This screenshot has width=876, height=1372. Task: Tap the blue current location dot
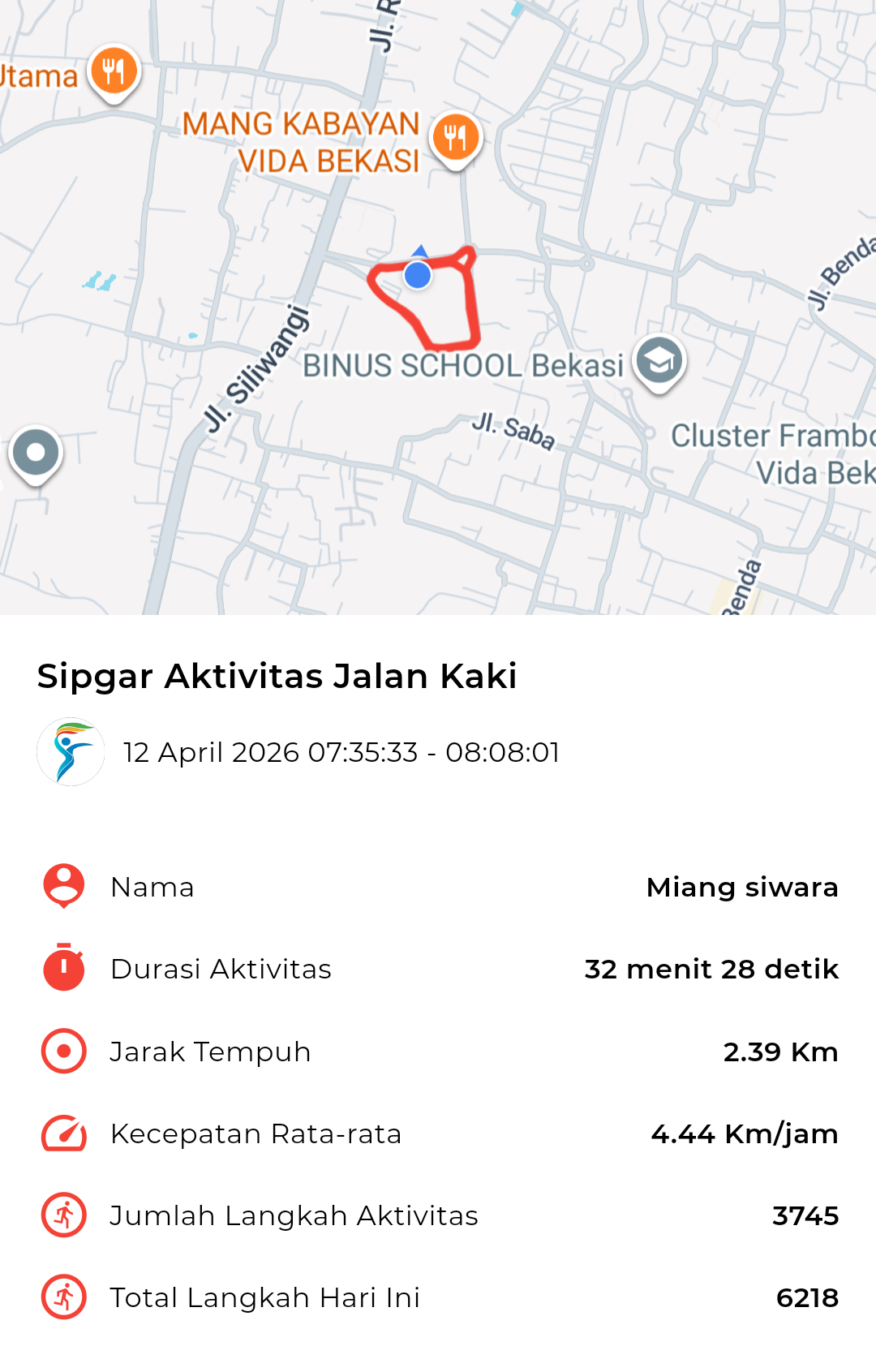418,276
